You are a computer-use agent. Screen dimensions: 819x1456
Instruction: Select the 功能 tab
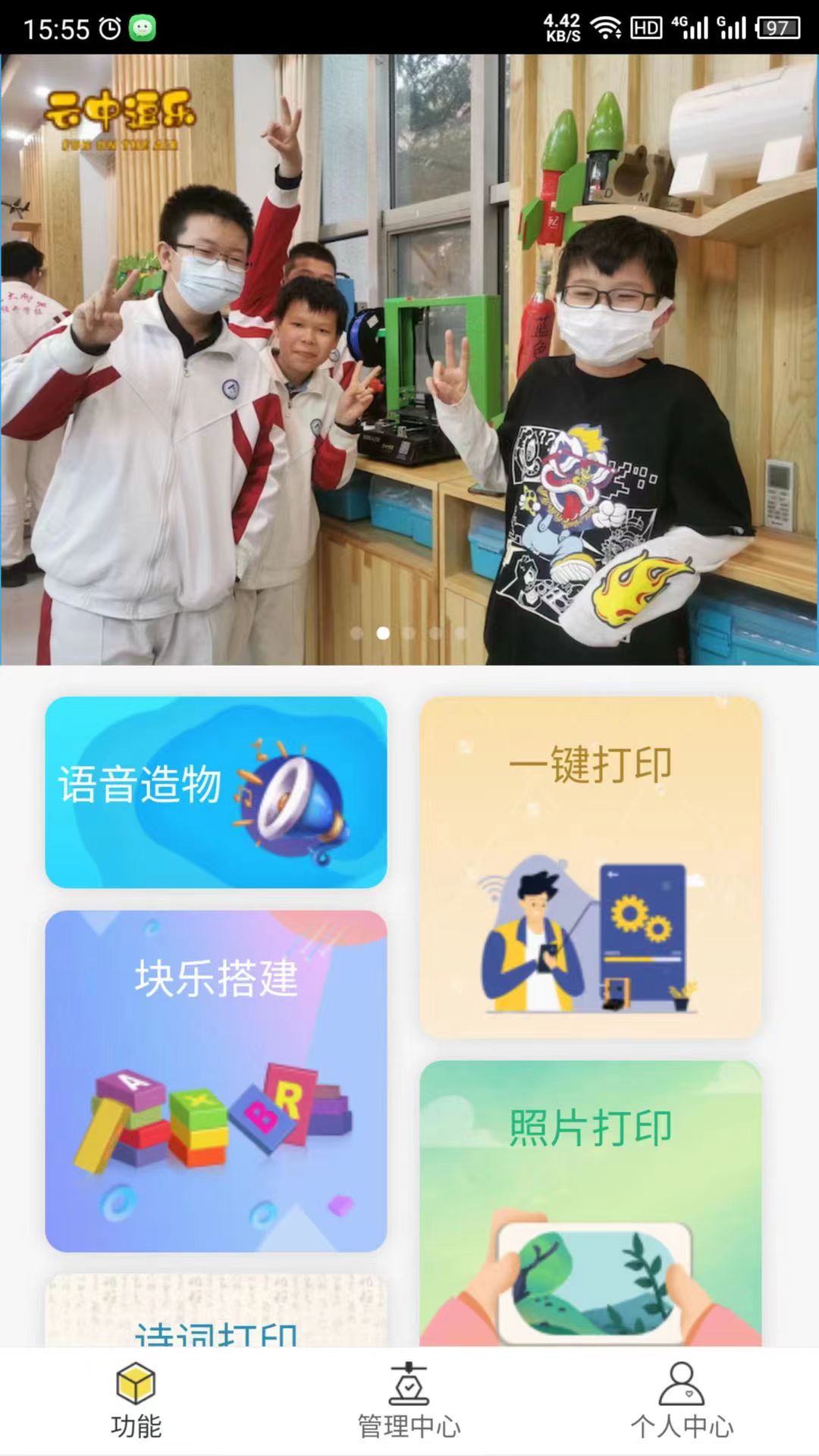136,1401
